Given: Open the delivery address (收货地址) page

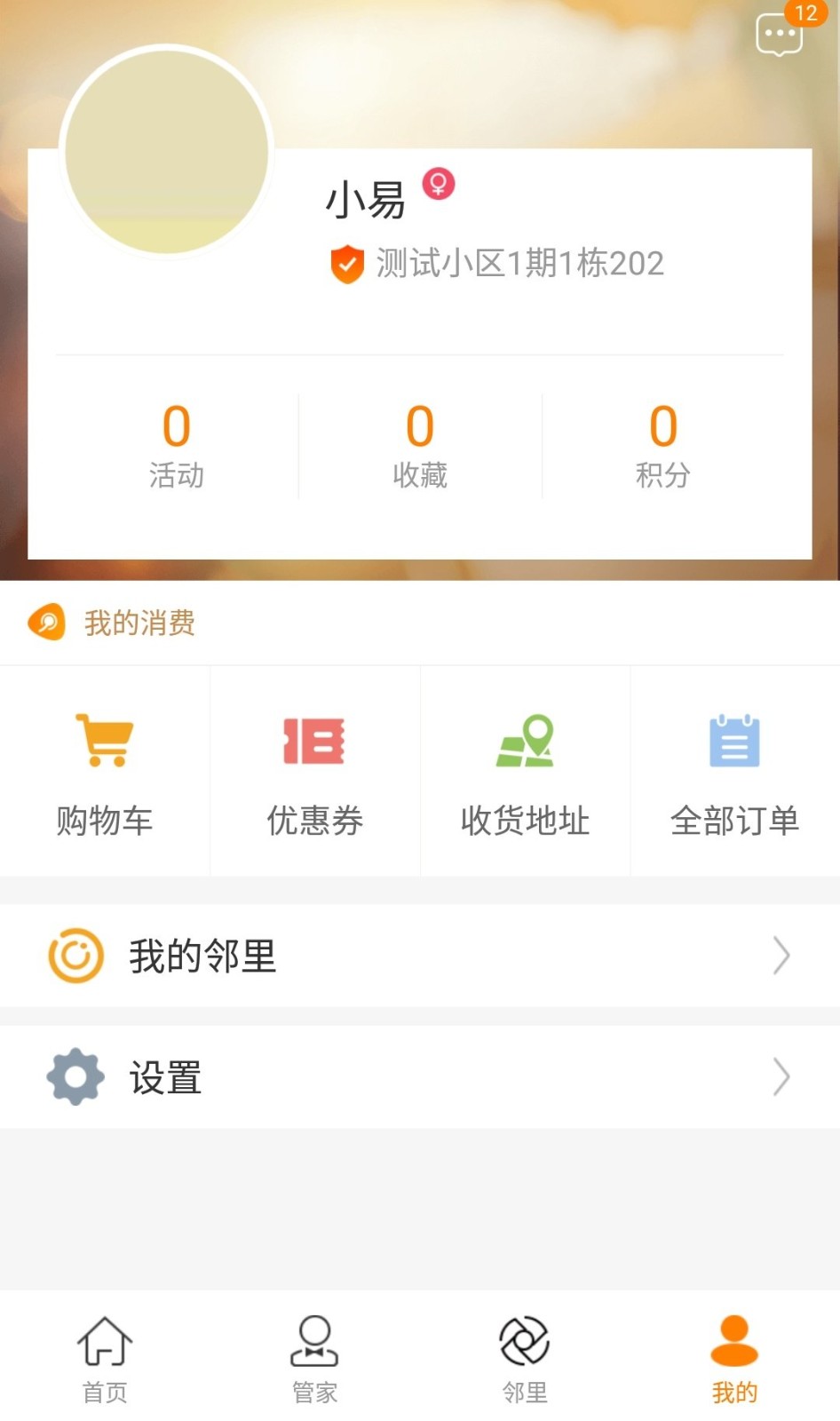Looking at the screenshot, I should [x=525, y=773].
